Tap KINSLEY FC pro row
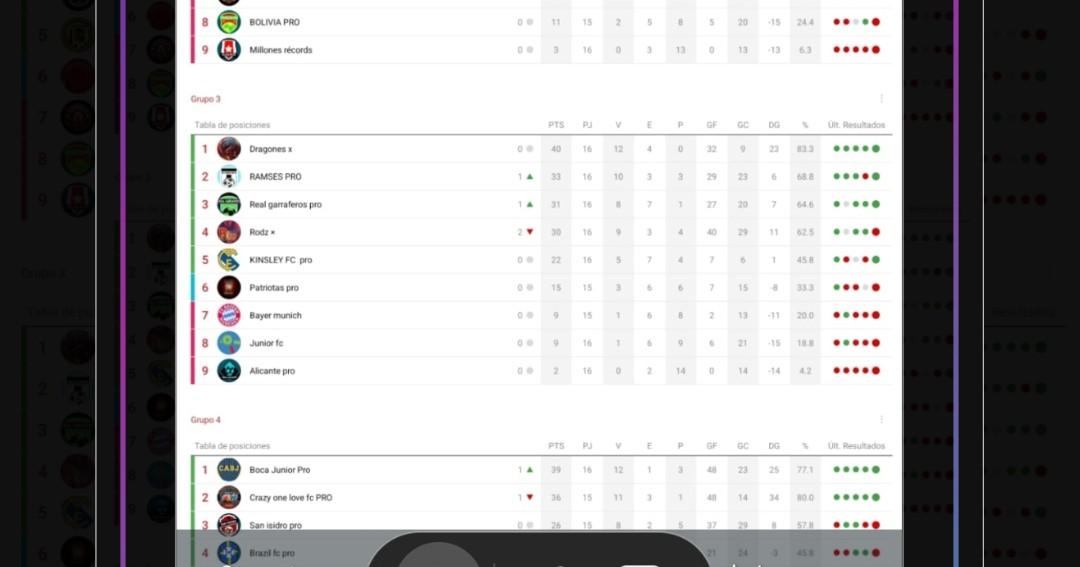This screenshot has width=1080, height=567. [x=280, y=260]
